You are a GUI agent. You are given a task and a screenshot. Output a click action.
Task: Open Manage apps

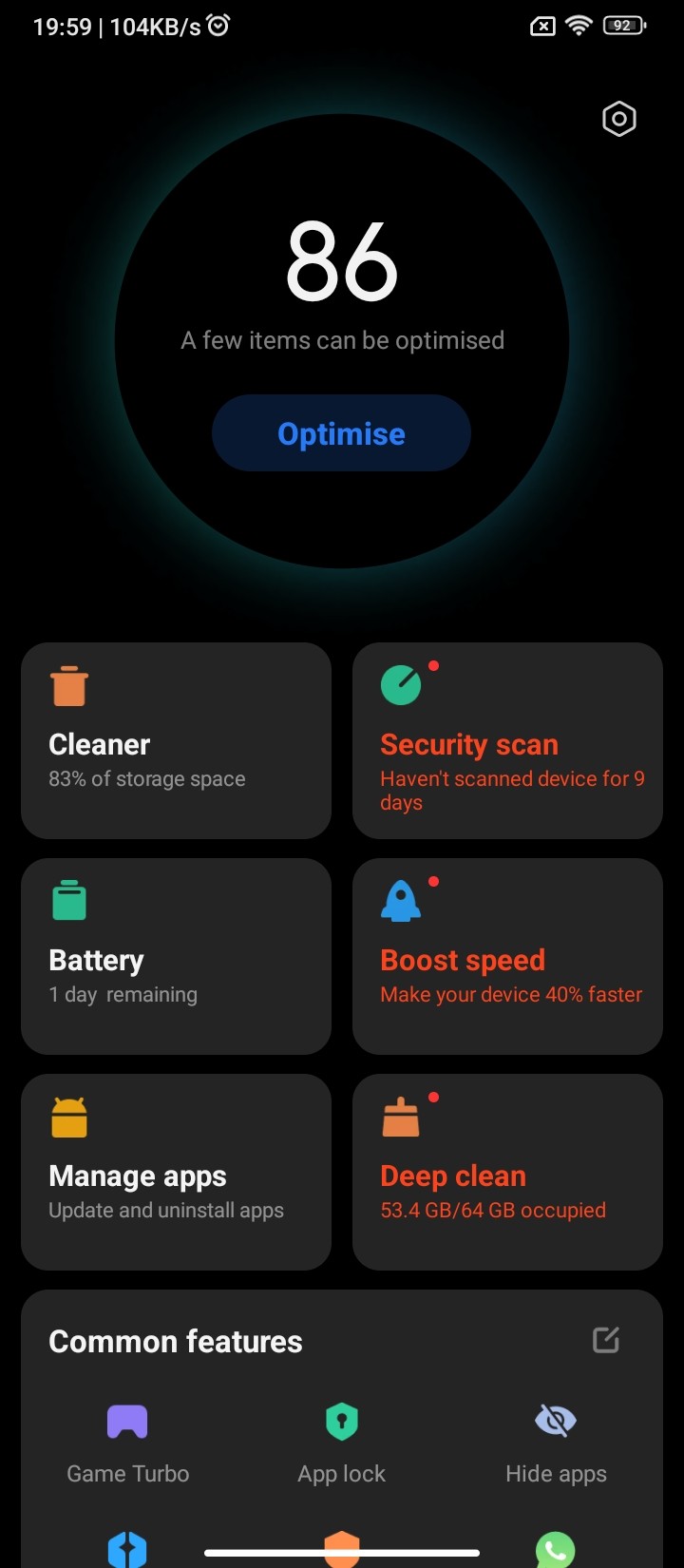pyautogui.click(x=176, y=1172)
